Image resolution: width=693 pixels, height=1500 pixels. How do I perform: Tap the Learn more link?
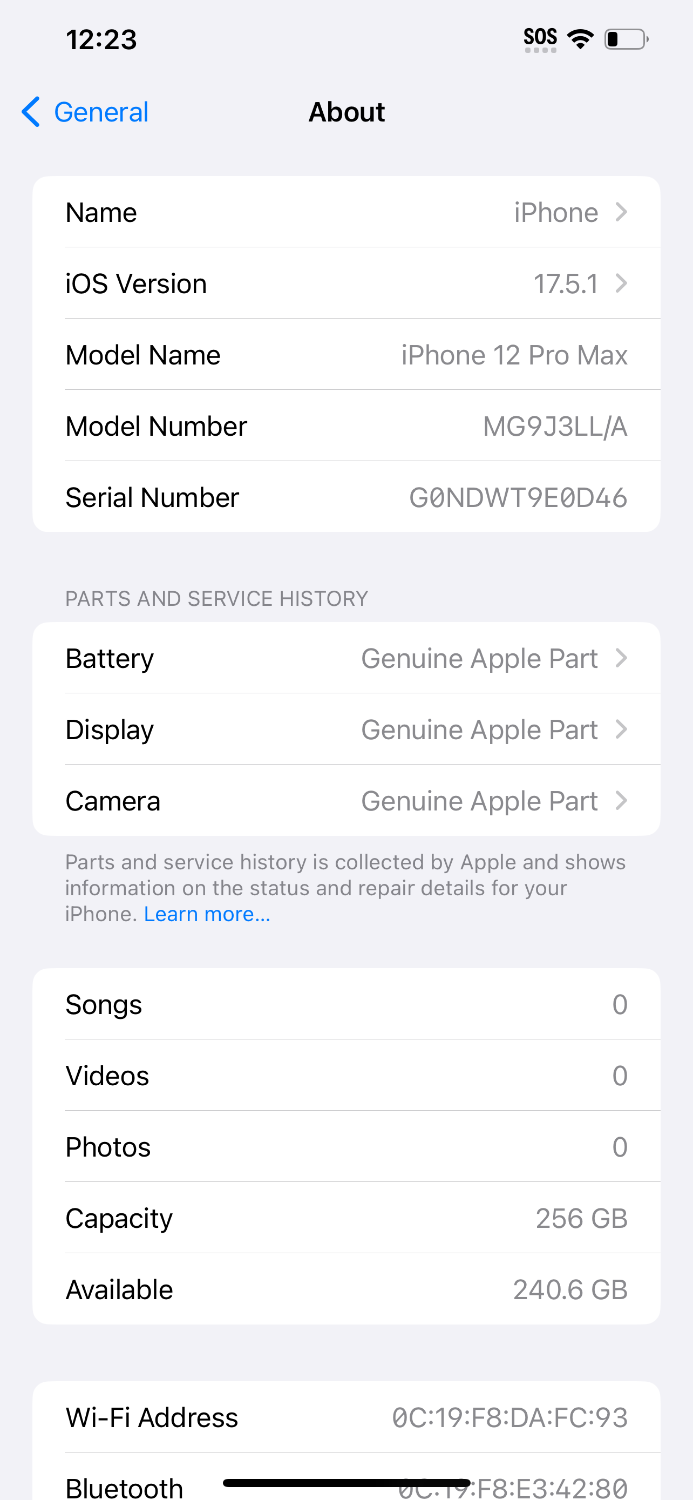(x=207, y=914)
